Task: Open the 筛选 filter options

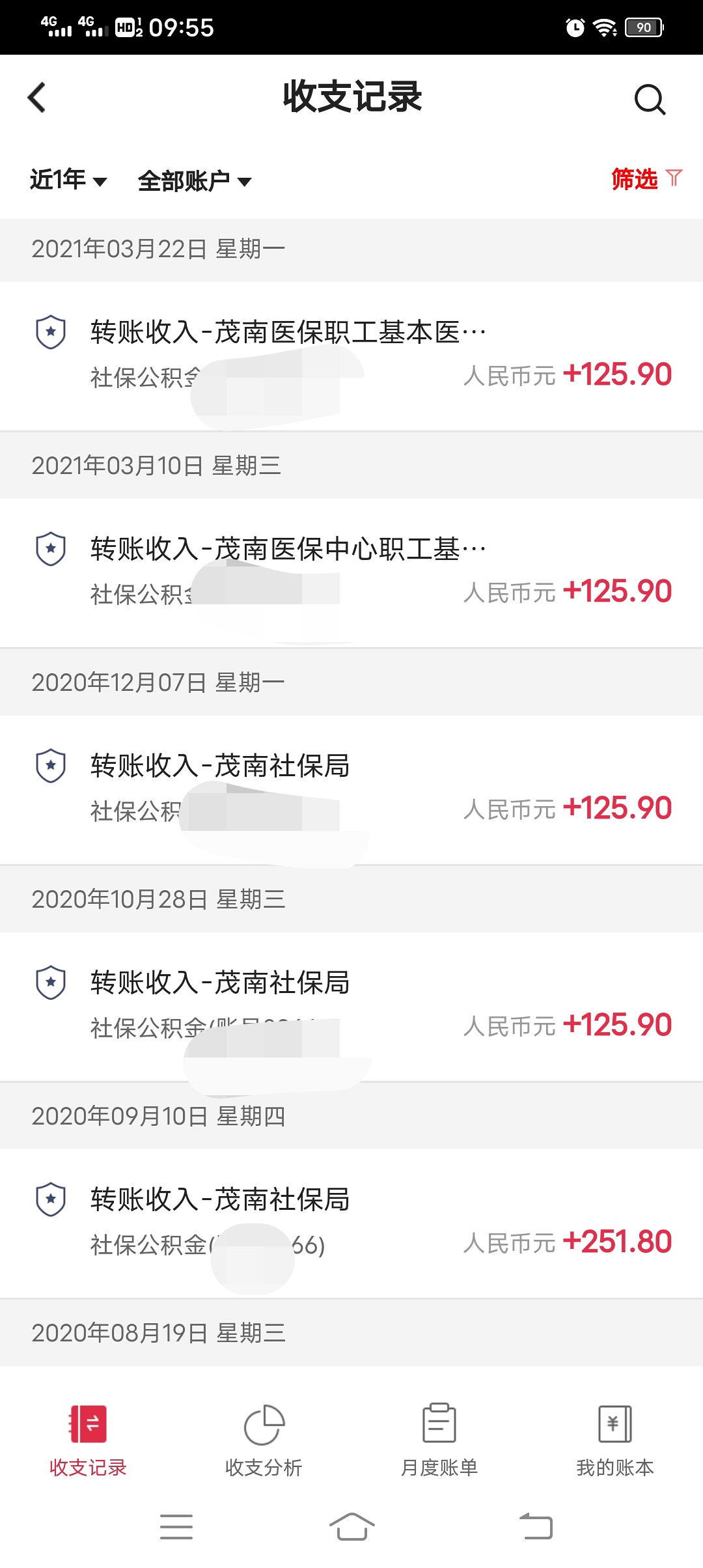Action: click(x=646, y=178)
